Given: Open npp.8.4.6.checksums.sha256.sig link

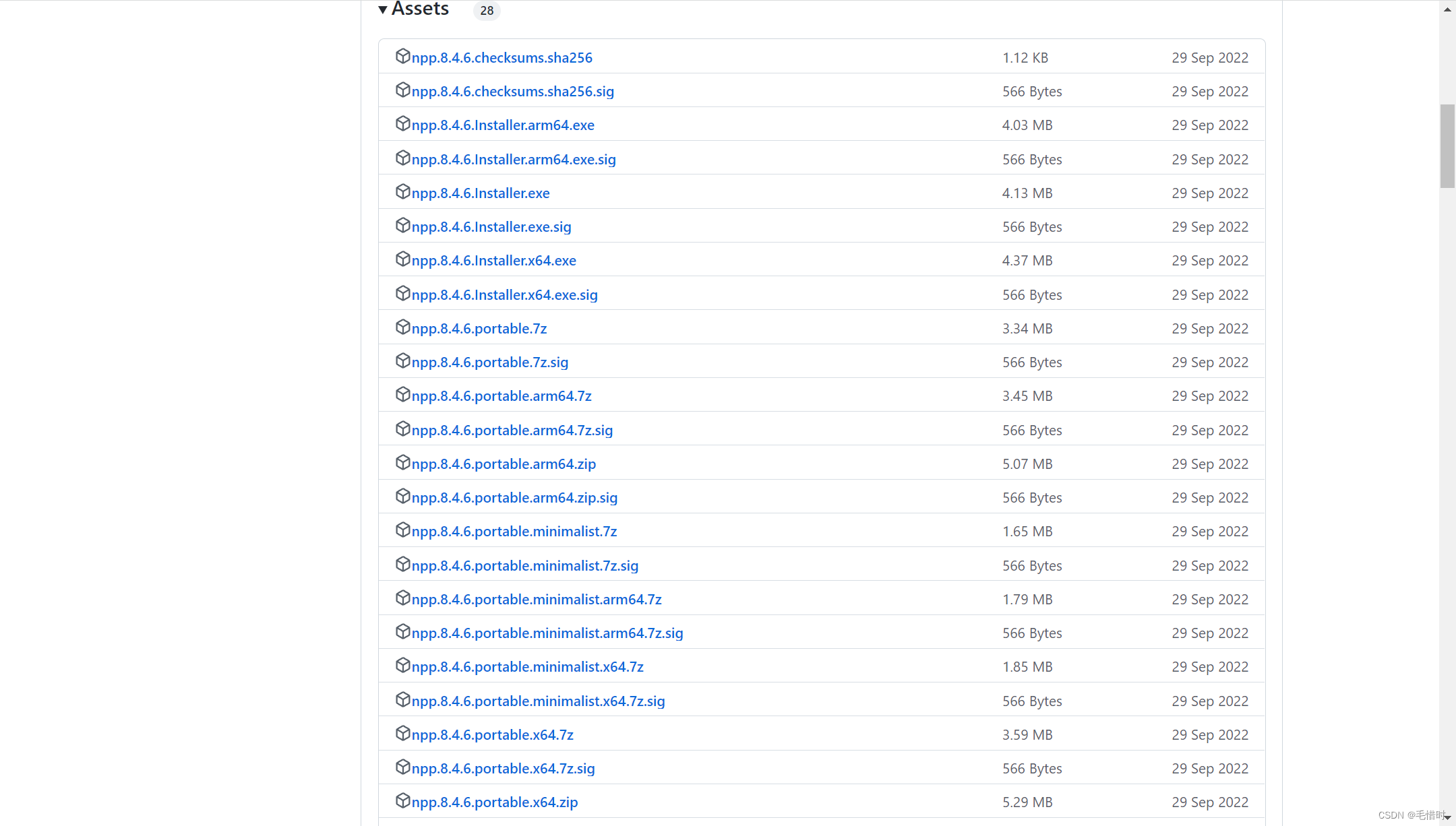Looking at the screenshot, I should (512, 92).
